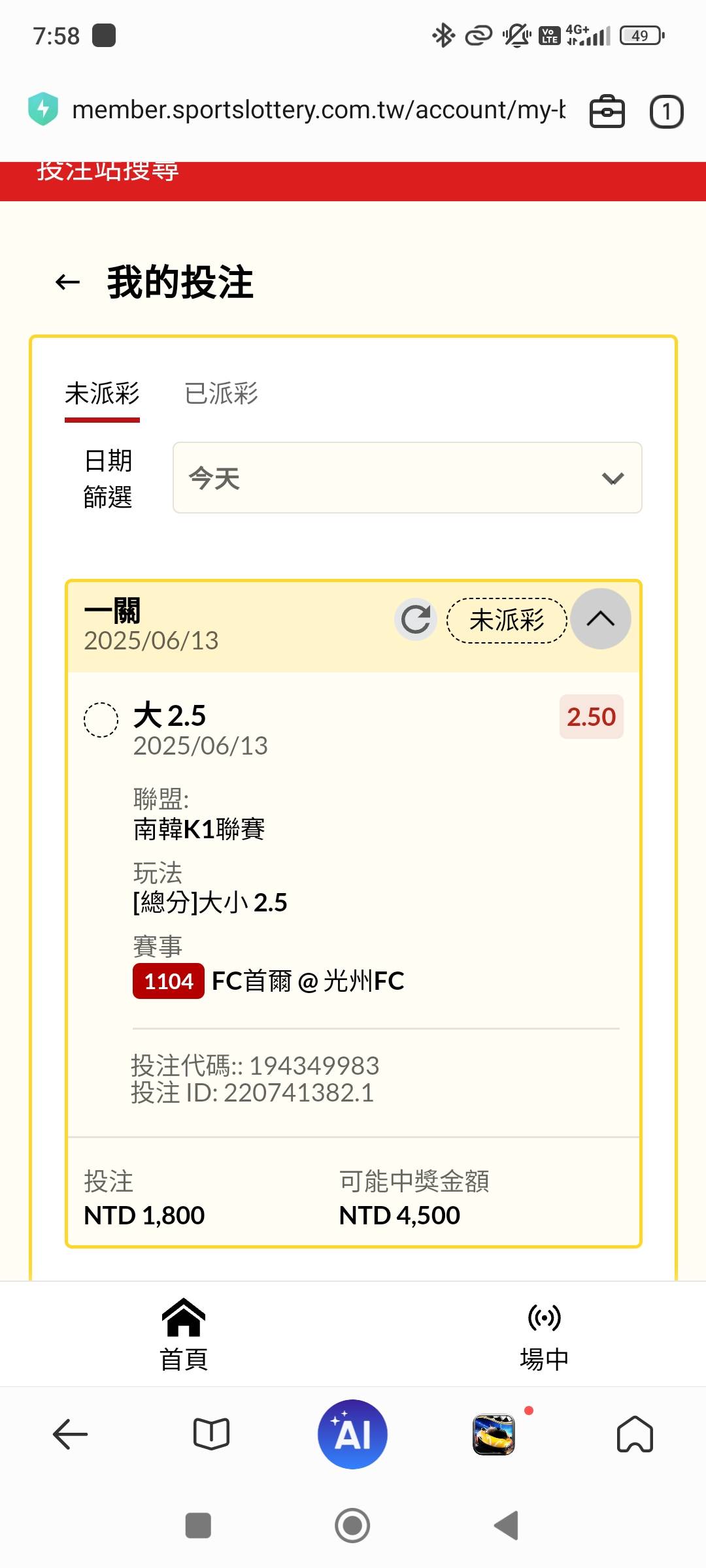Tap the browser address bar URL
The width and height of the screenshot is (706, 1568).
(318, 110)
